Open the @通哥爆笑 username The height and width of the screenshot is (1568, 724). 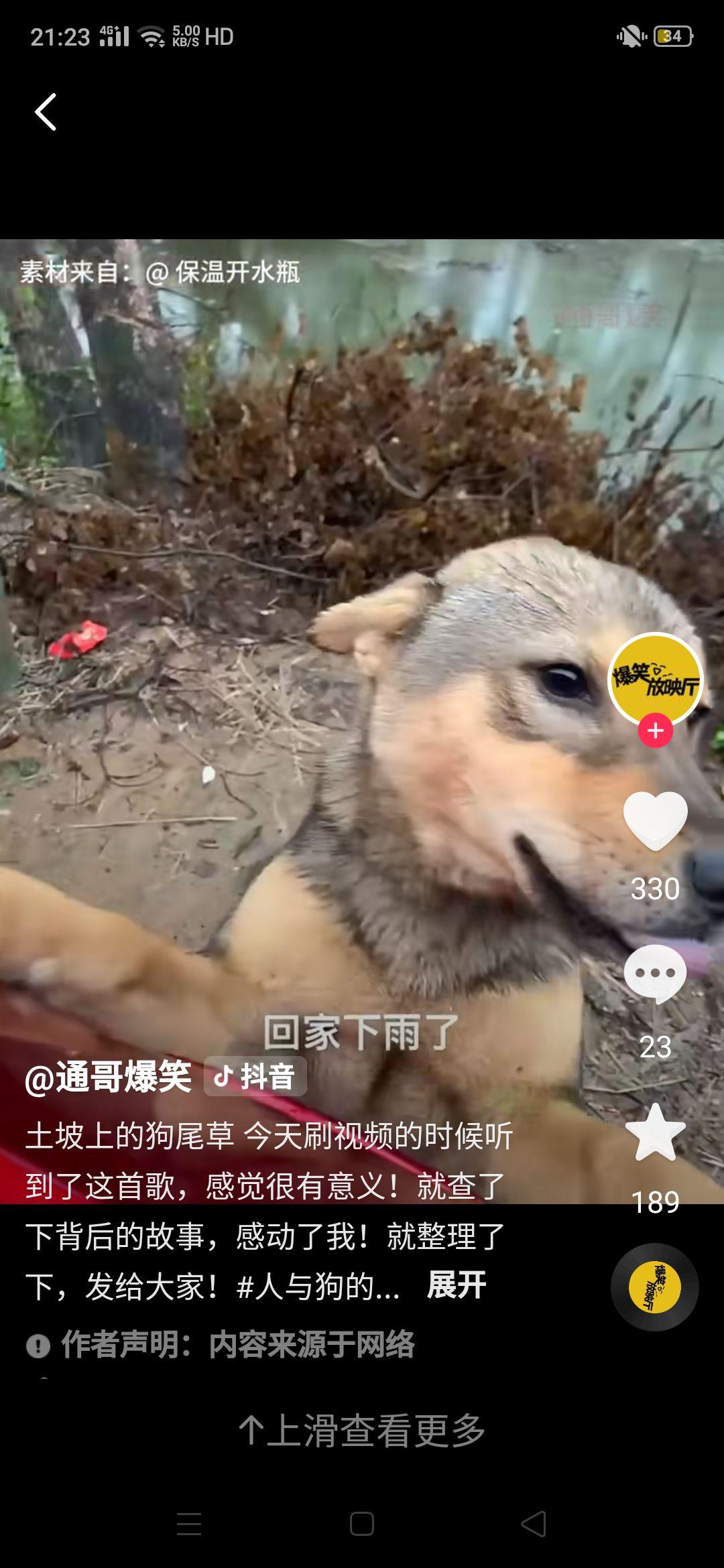pos(108,1077)
